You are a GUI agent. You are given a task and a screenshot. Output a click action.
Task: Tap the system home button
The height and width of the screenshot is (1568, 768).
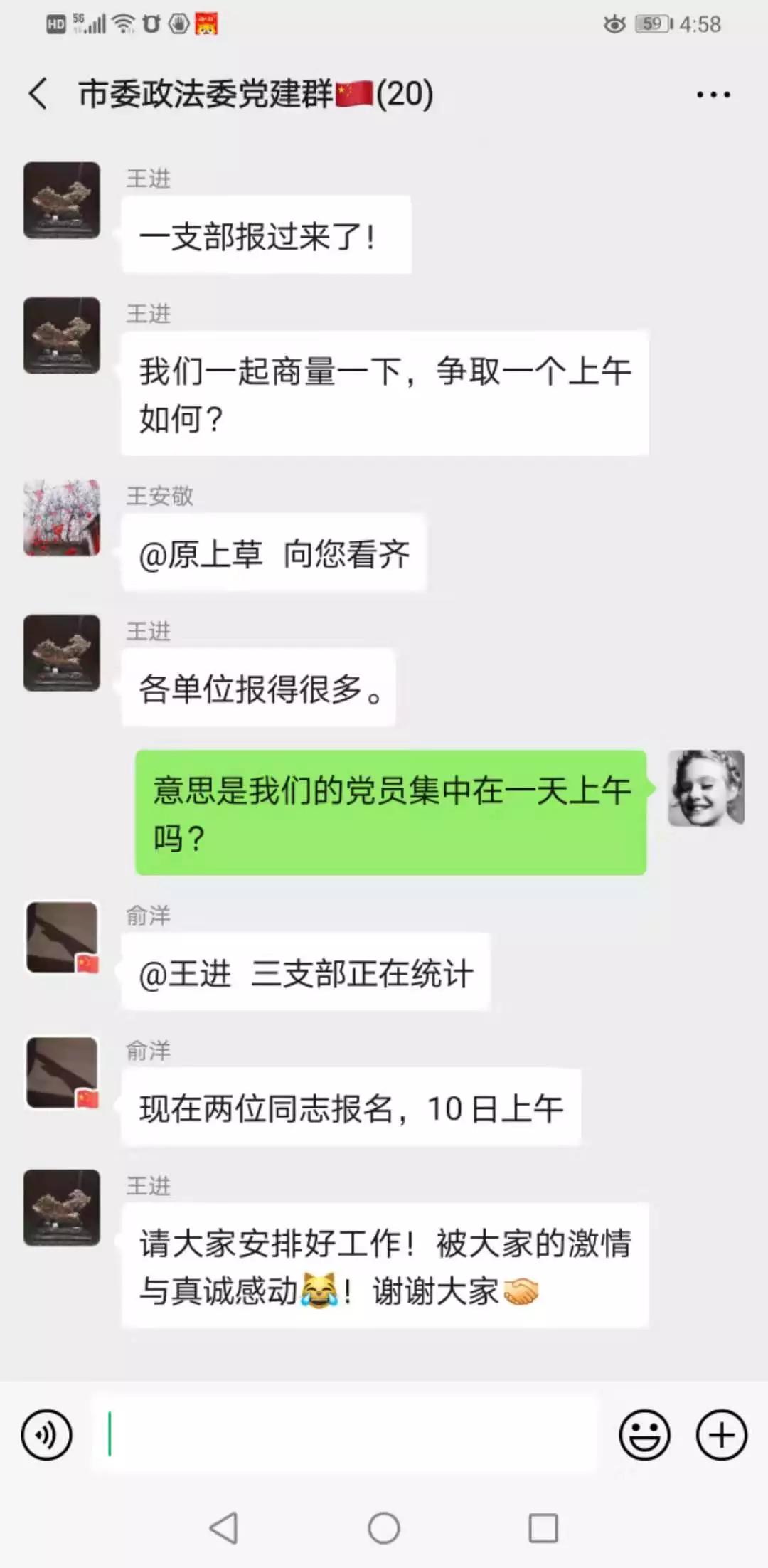coord(384,1527)
